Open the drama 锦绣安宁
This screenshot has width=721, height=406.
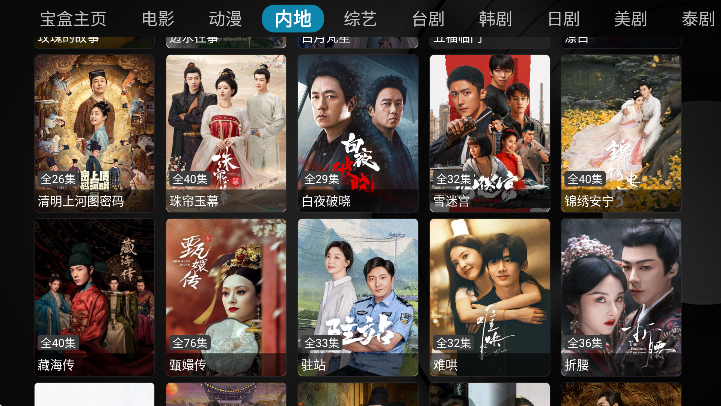pyautogui.click(x=621, y=130)
